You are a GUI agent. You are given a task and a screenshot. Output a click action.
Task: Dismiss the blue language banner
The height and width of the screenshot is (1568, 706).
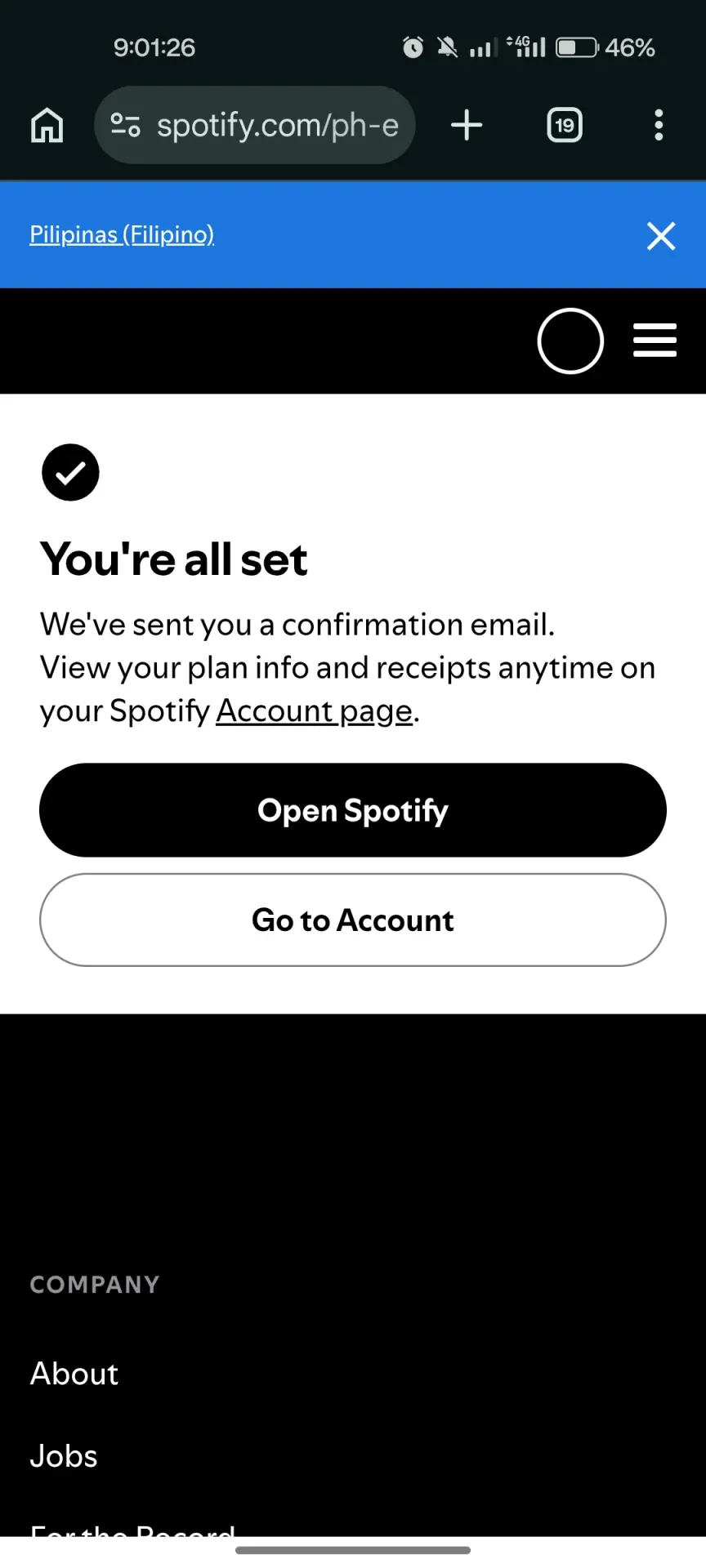pos(661,235)
